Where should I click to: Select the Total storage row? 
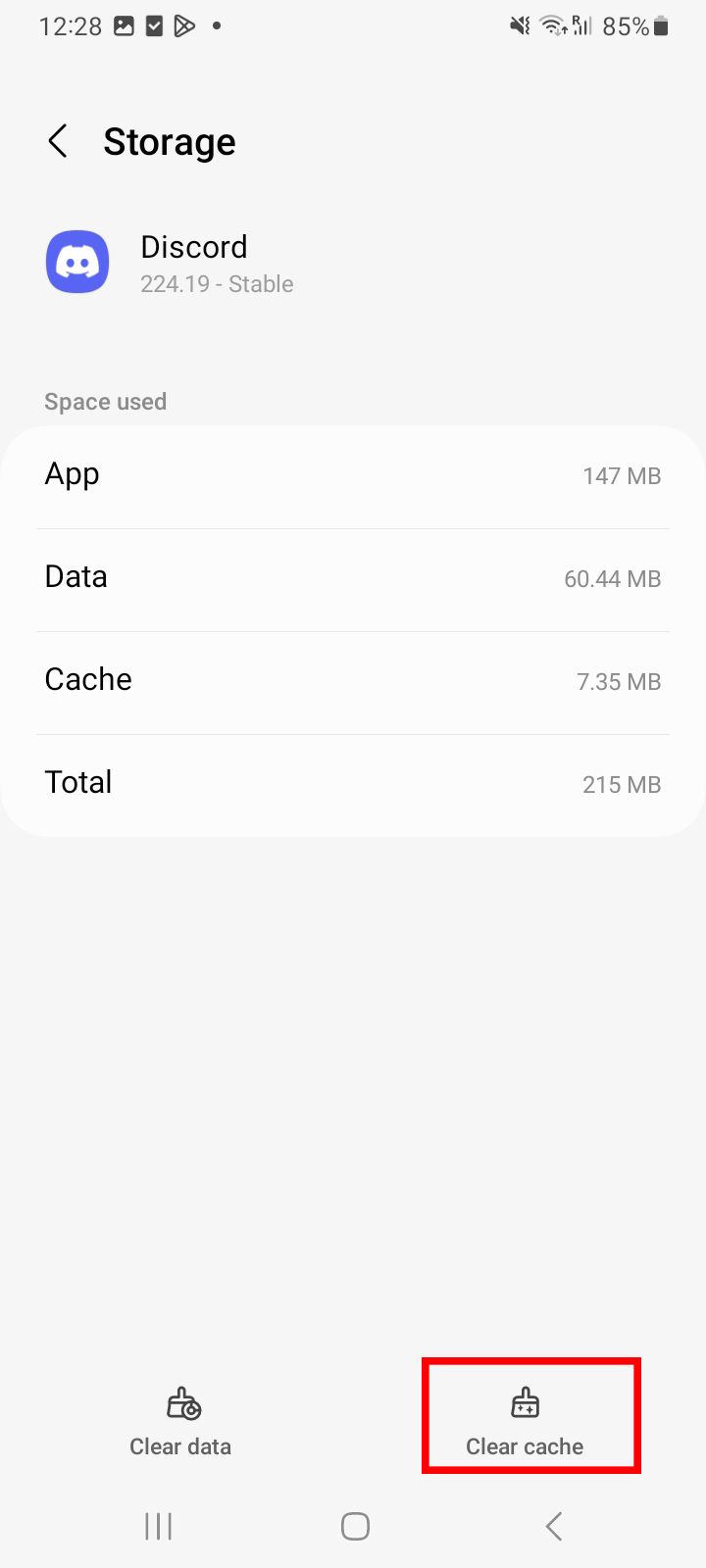[353, 784]
